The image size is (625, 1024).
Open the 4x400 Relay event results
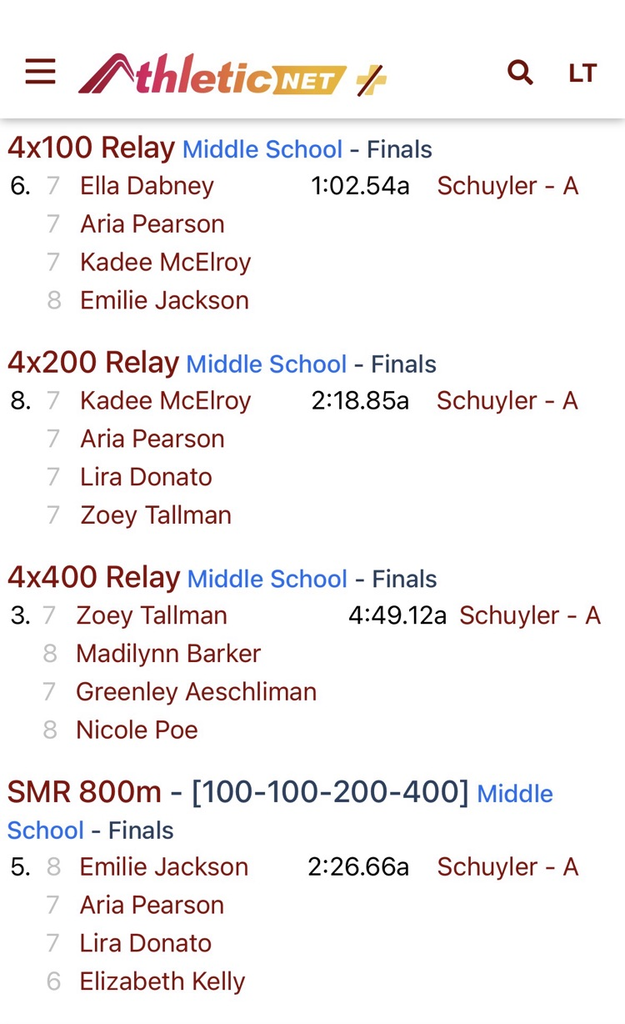93,577
